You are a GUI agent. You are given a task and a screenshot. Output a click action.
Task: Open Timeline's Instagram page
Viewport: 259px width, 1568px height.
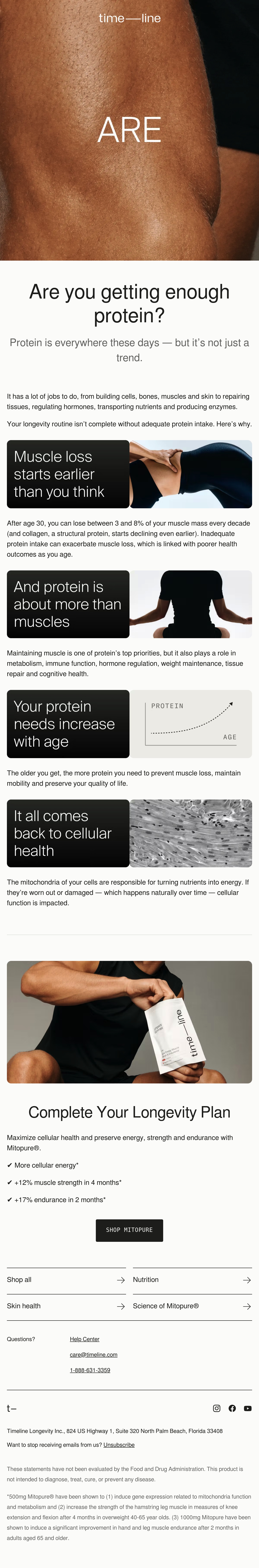[x=216, y=1408]
